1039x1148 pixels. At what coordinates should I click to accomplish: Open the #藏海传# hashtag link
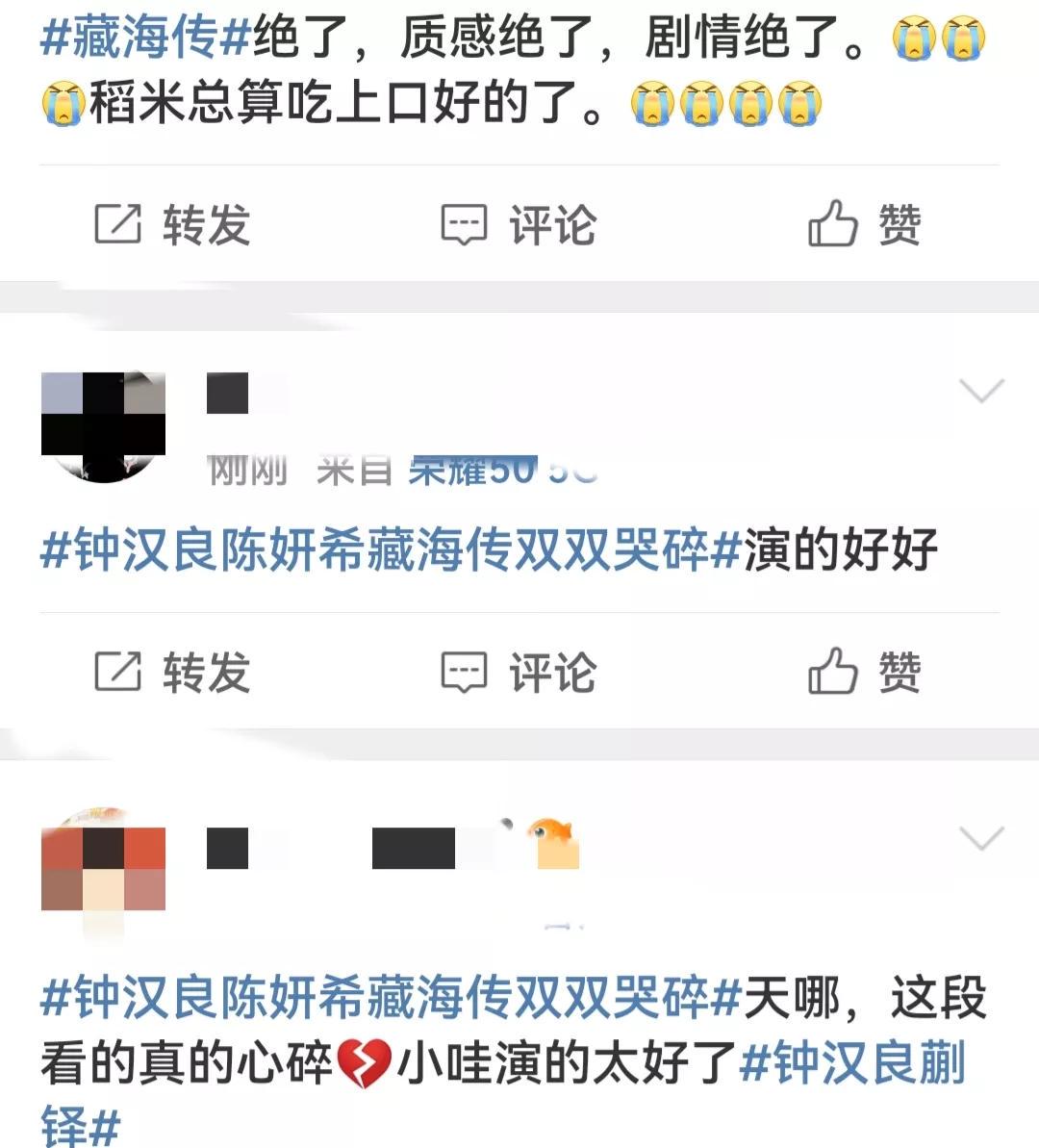coord(146,38)
